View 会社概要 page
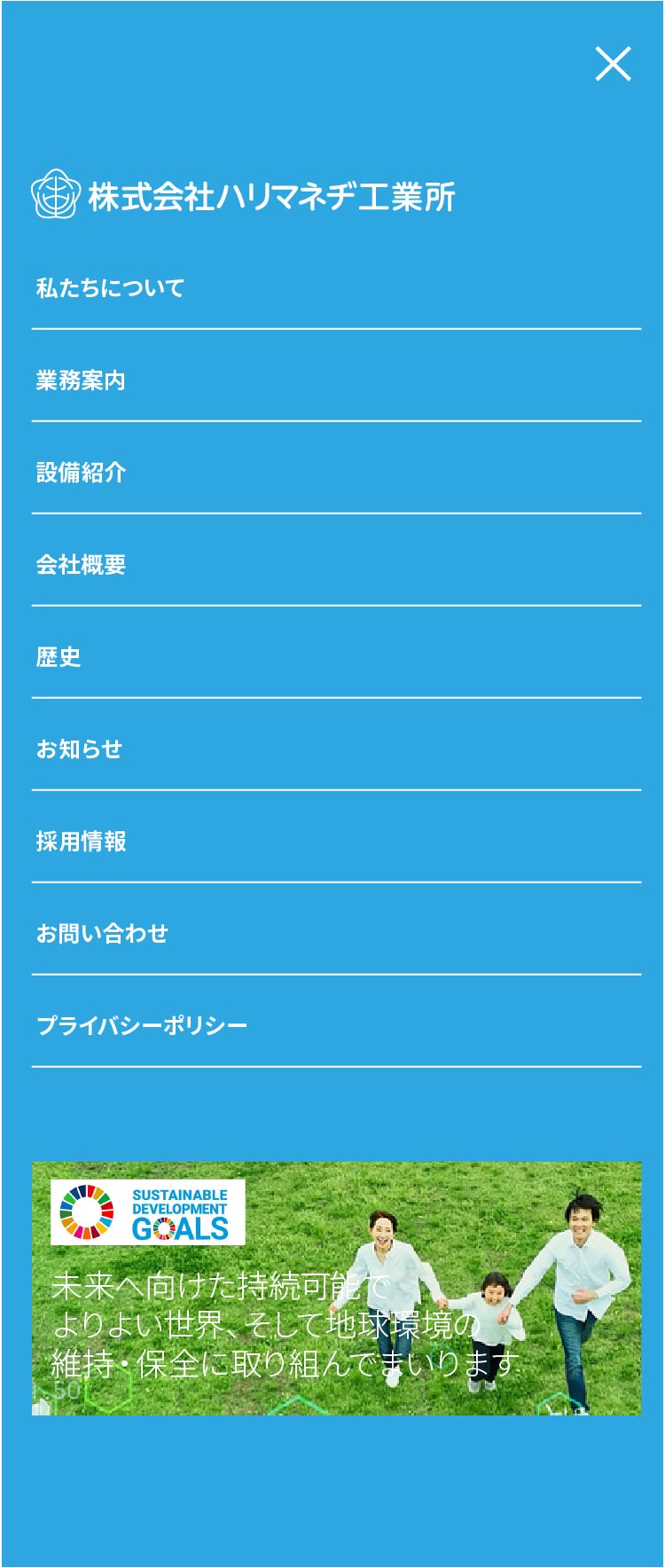The image size is (665, 1568). [81, 565]
